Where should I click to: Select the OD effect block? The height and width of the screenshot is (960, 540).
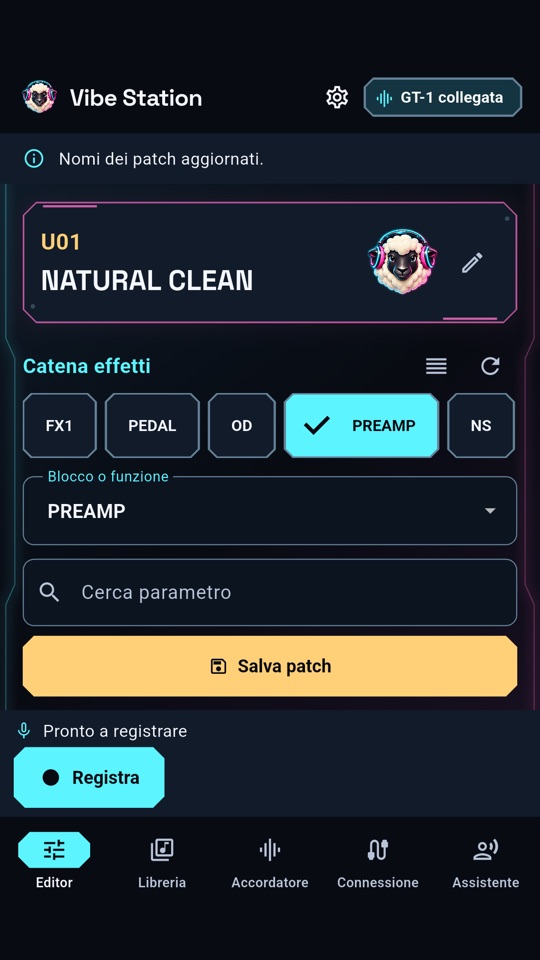coord(241,426)
